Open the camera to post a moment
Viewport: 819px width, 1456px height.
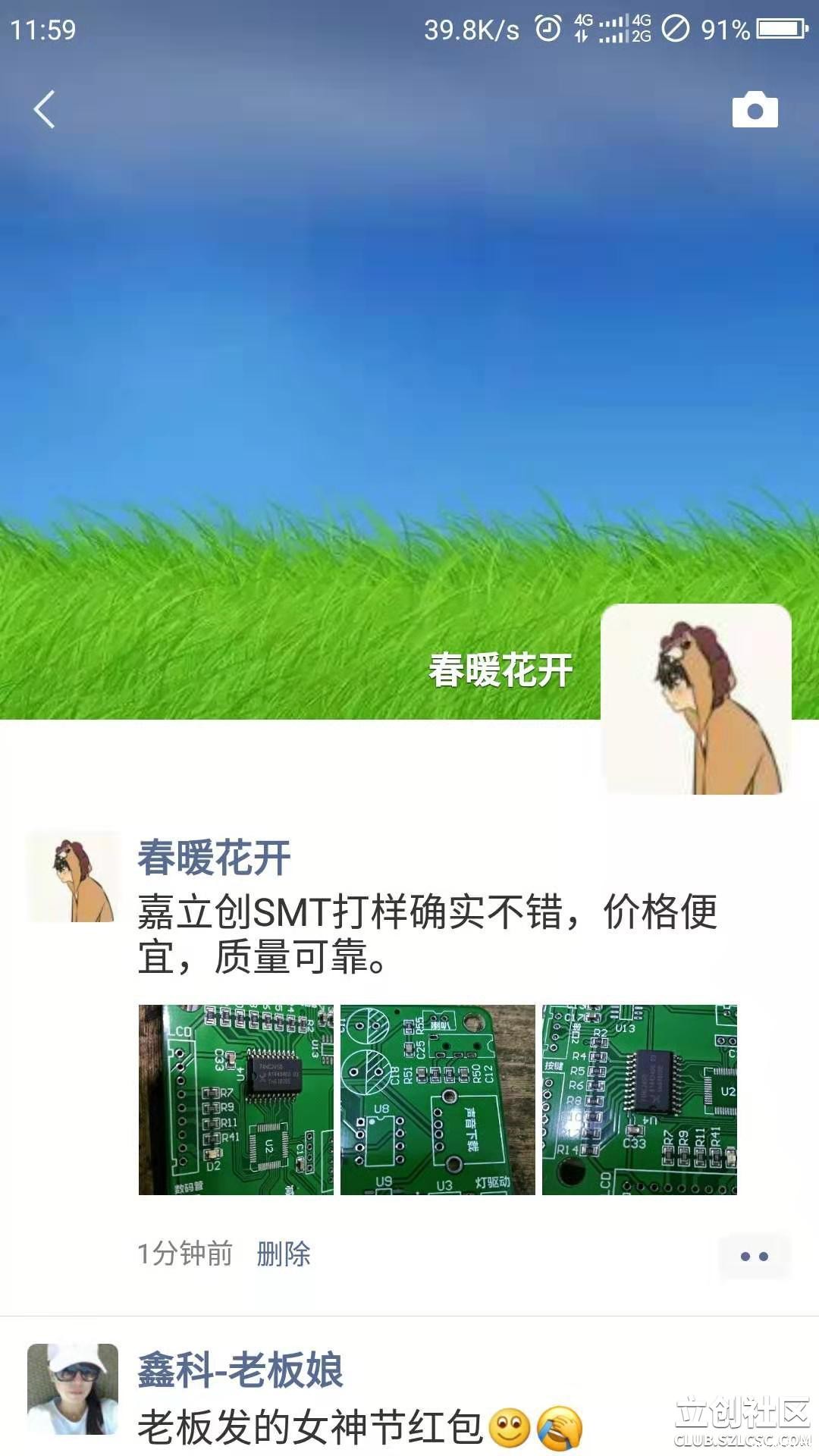755,110
